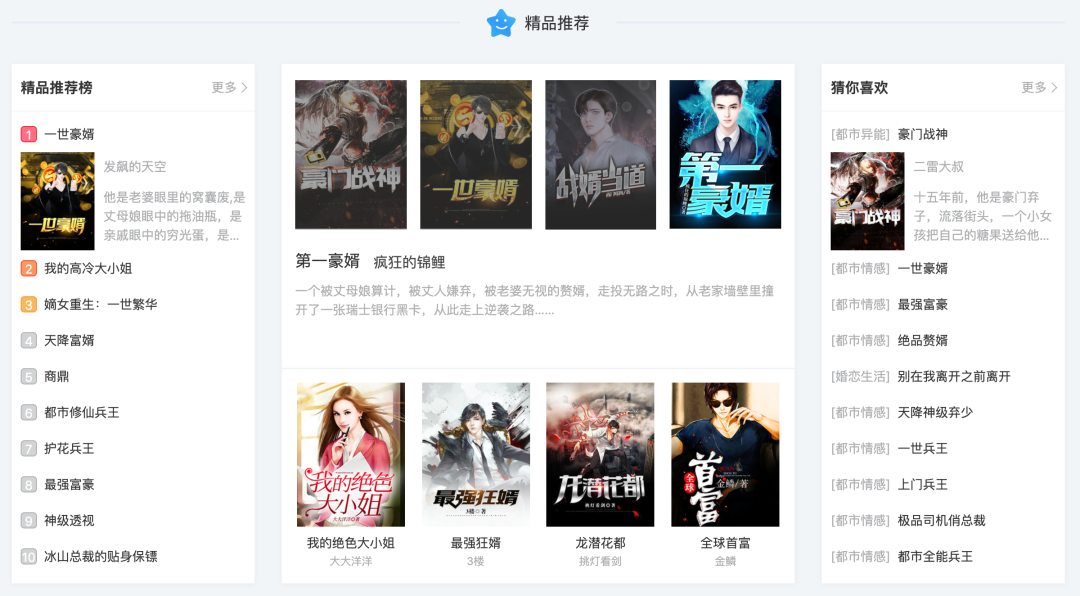Select 都市修仙兵王 in the ranking list
Image resolution: width=1080 pixels, height=596 pixels.
(82, 412)
